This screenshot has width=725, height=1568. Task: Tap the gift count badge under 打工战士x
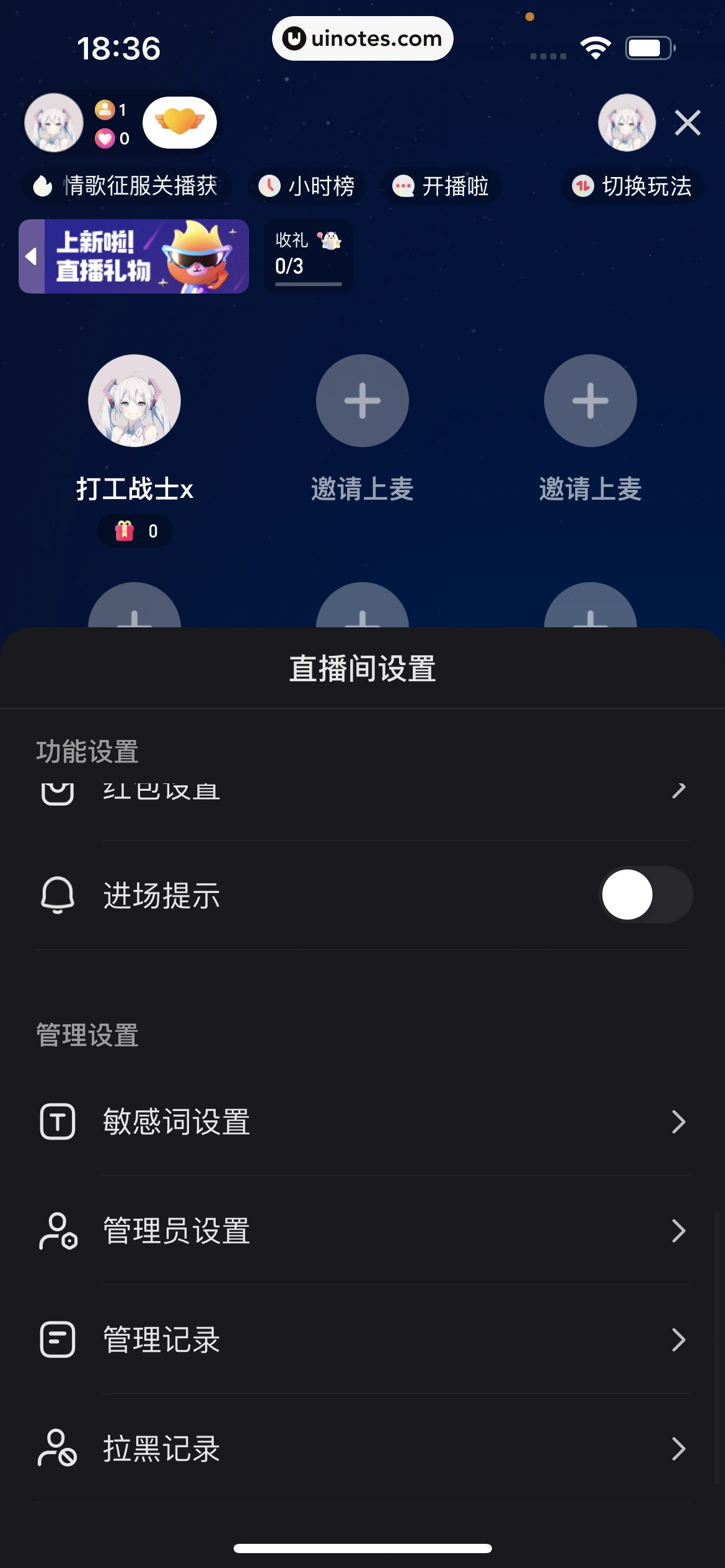point(135,530)
